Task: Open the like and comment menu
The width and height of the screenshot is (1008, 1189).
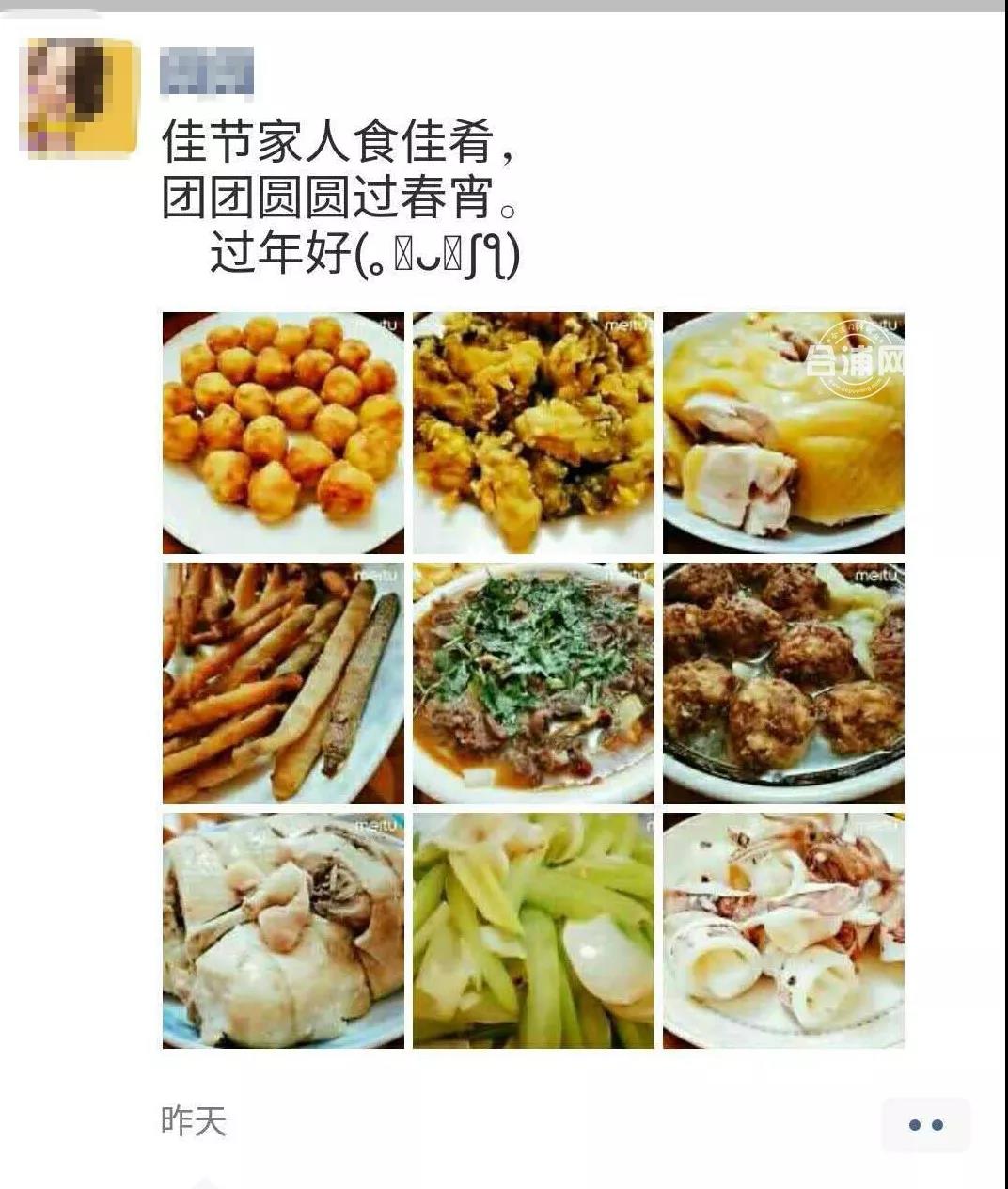Action: point(925,1124)
